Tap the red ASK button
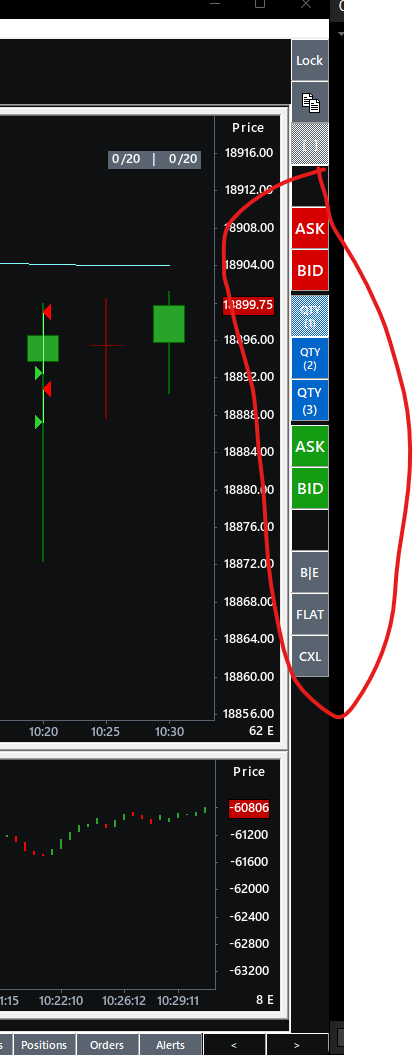This screenshot has height=1055, width=413. [309, 228]
